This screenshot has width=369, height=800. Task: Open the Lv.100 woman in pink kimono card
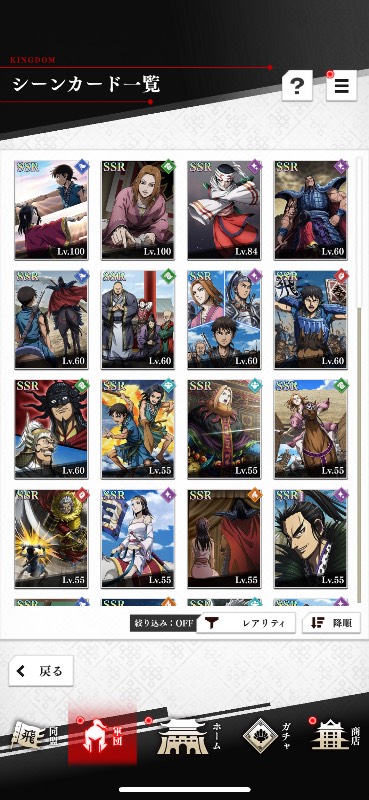pos(138,210)
